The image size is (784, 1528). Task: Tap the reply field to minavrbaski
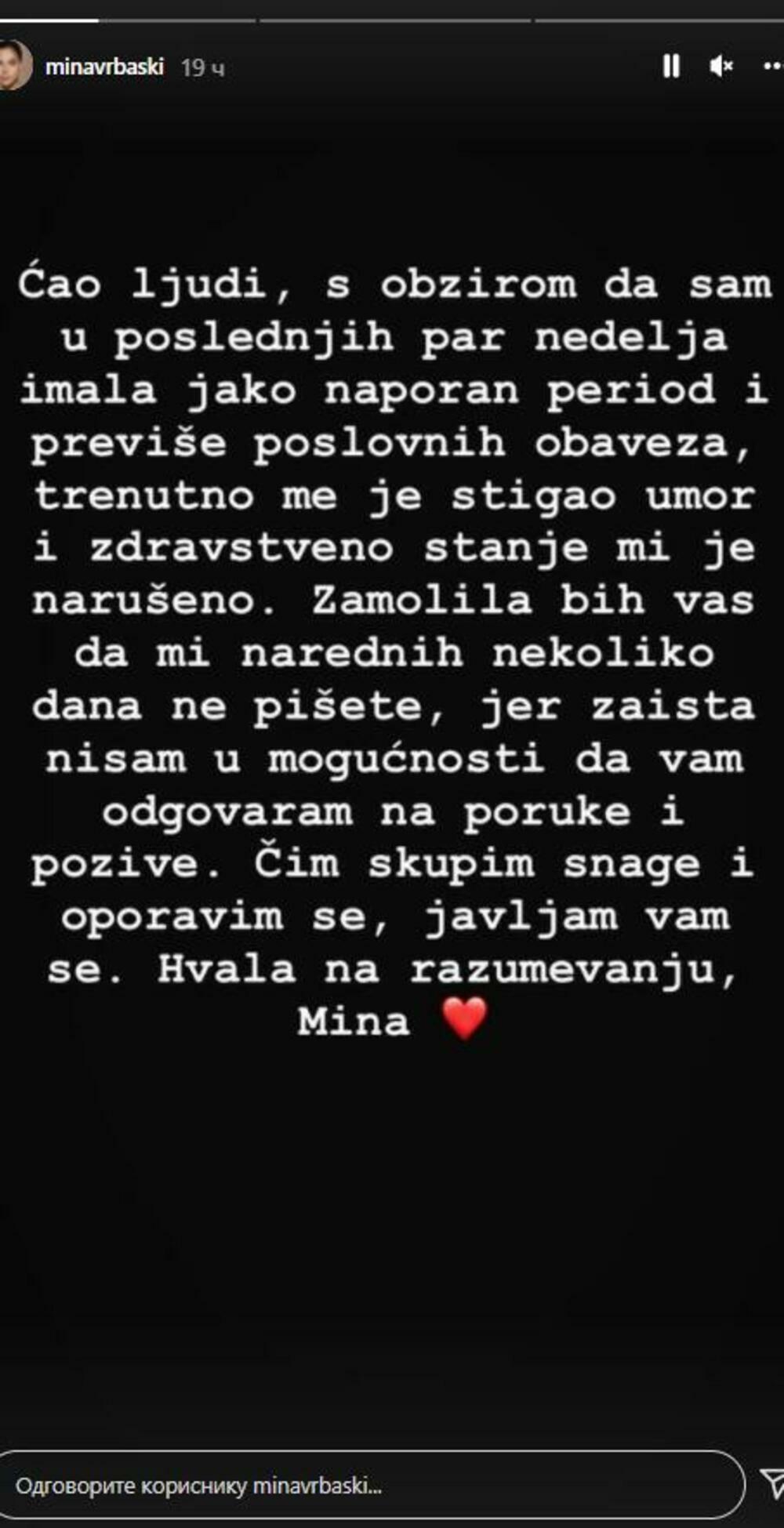pyautogui.click(x=368, y=1486)
